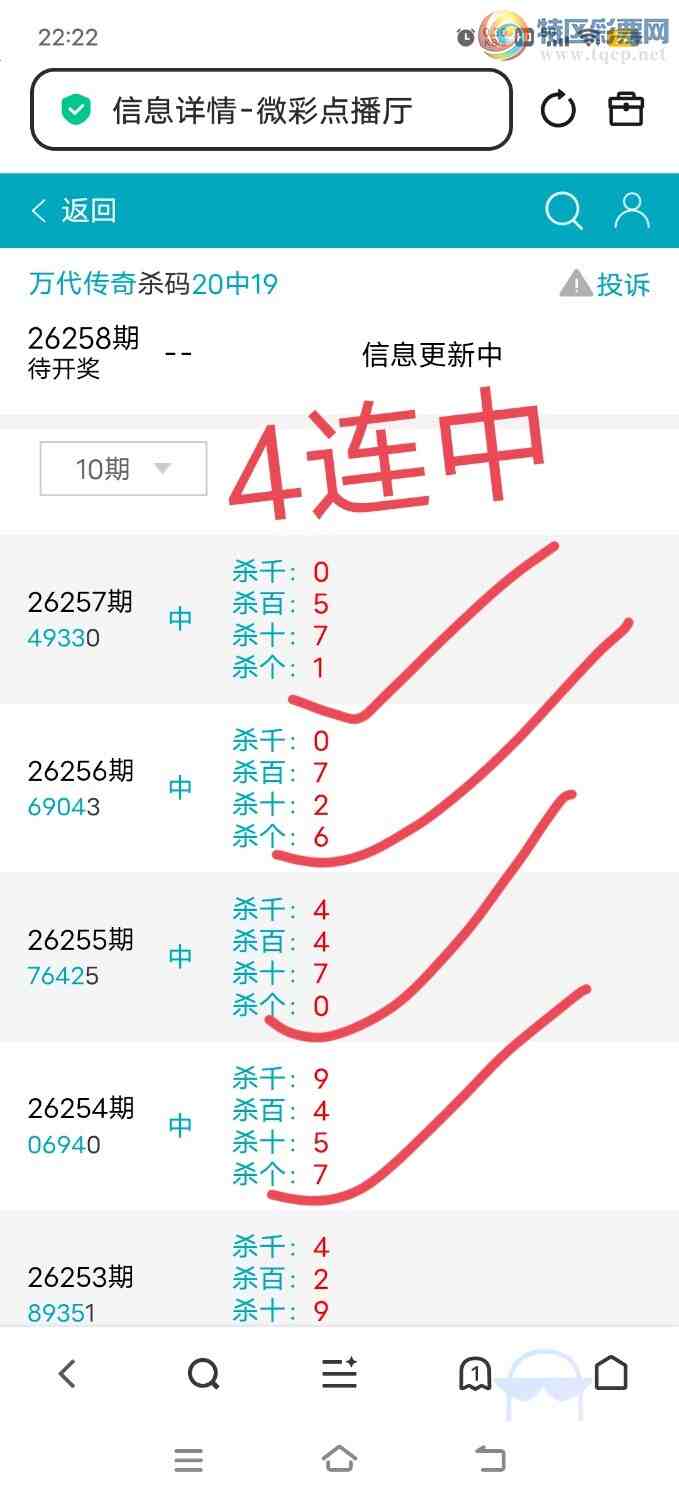Open the user profile icon
679x1500 pixels.
632,210
